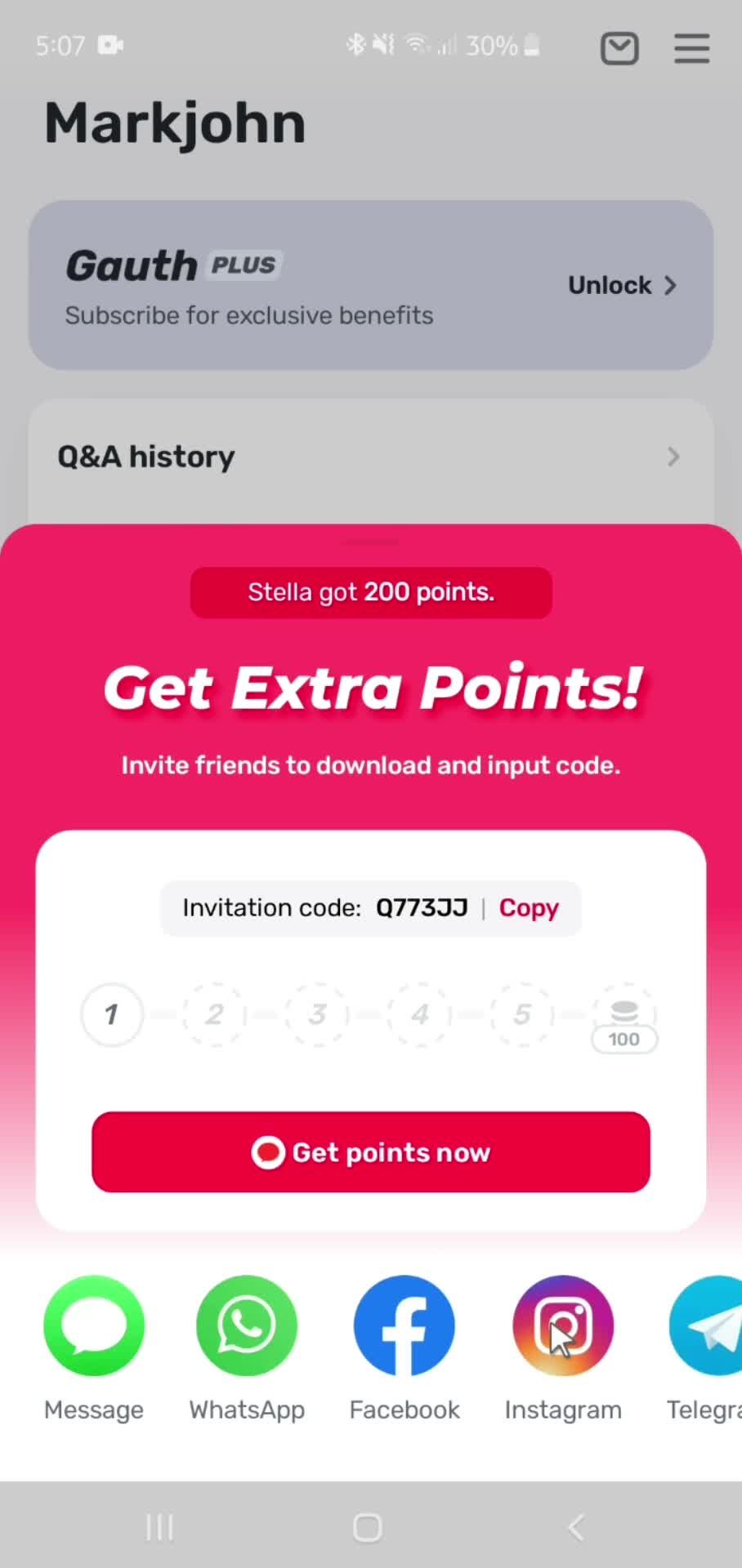The width and height of the screenshot is (742, 1568).
Task: Go to the home screen
Action: [x=368, y=1526]
